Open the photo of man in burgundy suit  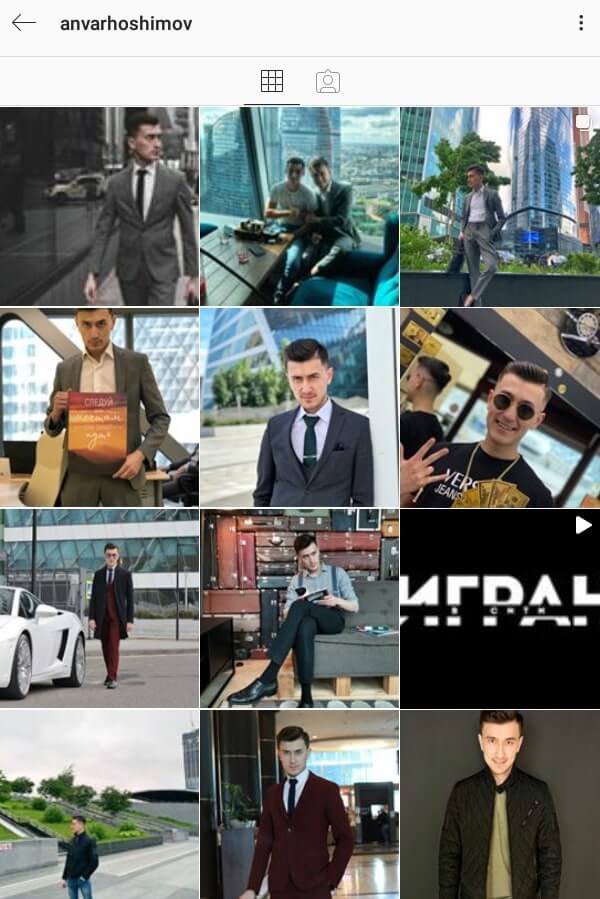299,805
